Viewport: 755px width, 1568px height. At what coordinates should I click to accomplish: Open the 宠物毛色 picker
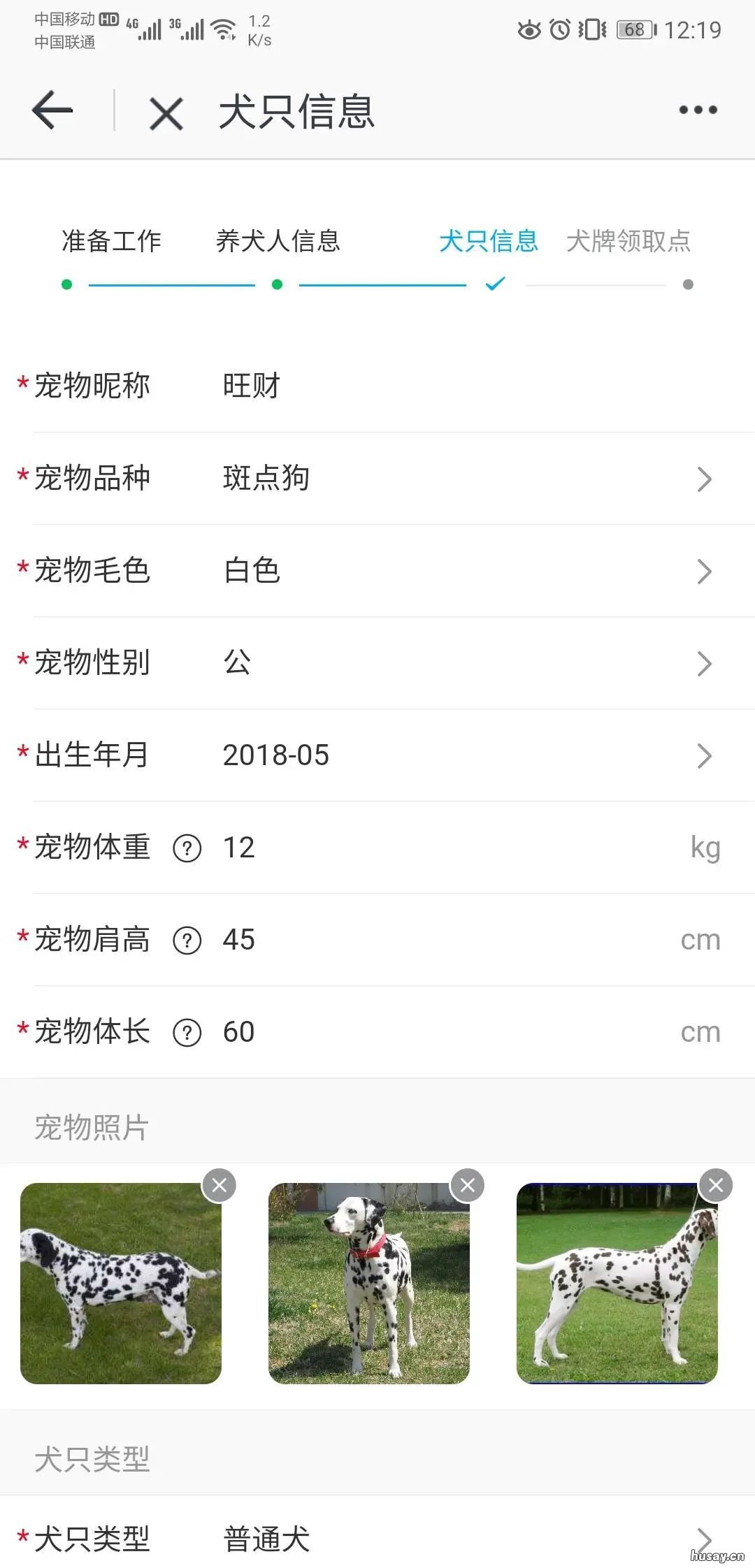pyautogui.click(x=705, y=571)
